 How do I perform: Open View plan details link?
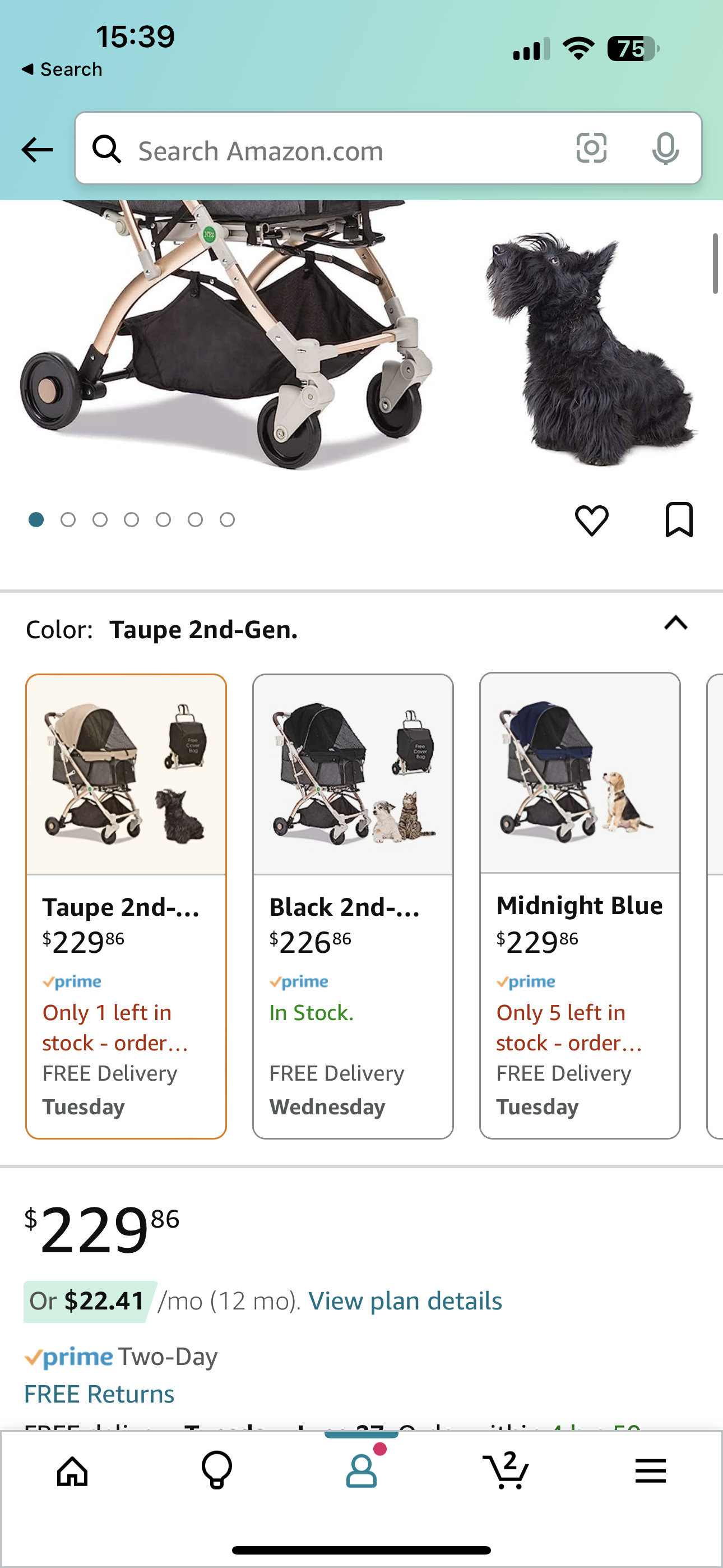click(405, 1301)
